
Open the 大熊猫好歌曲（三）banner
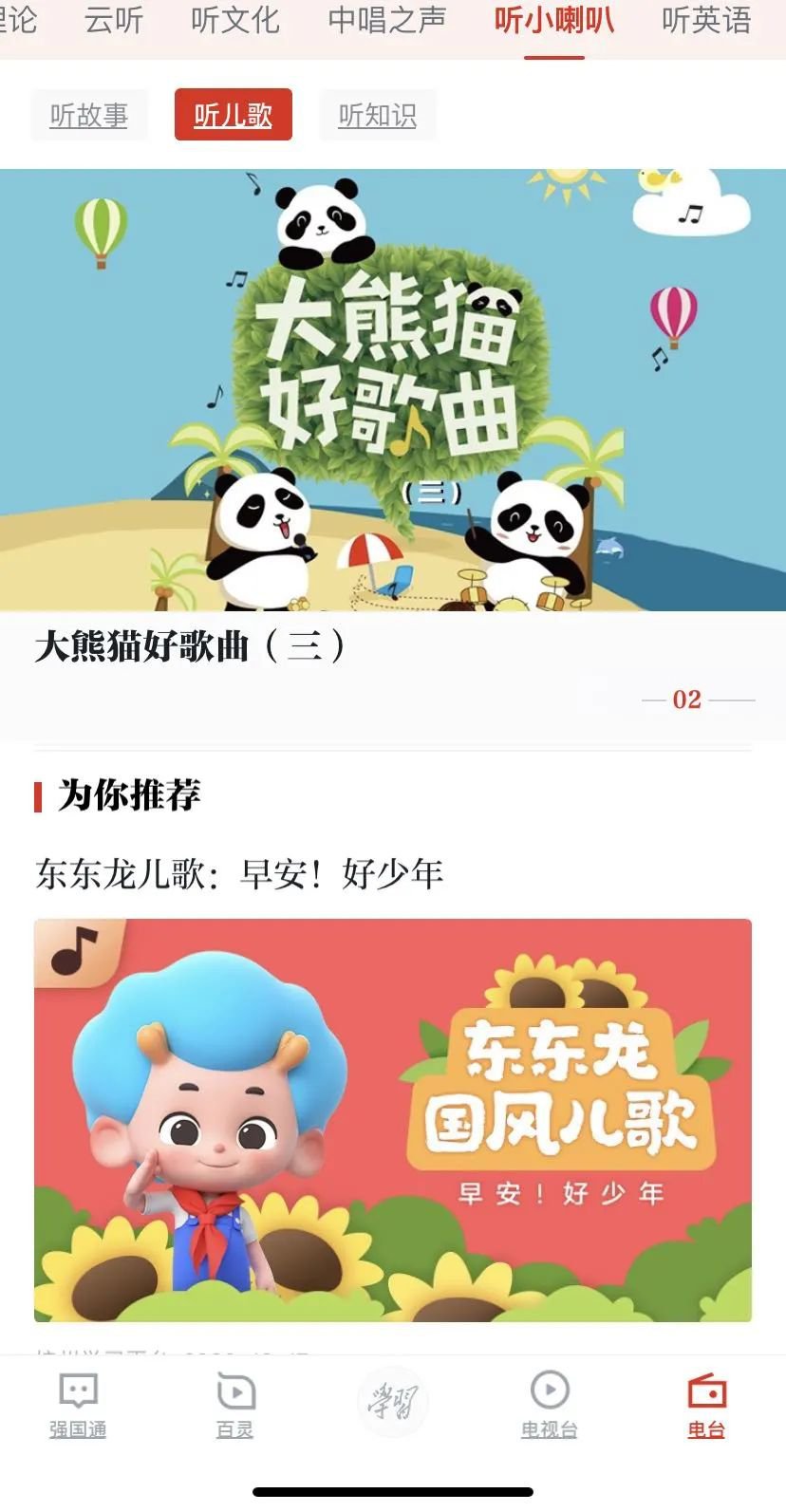click(393, 389)
